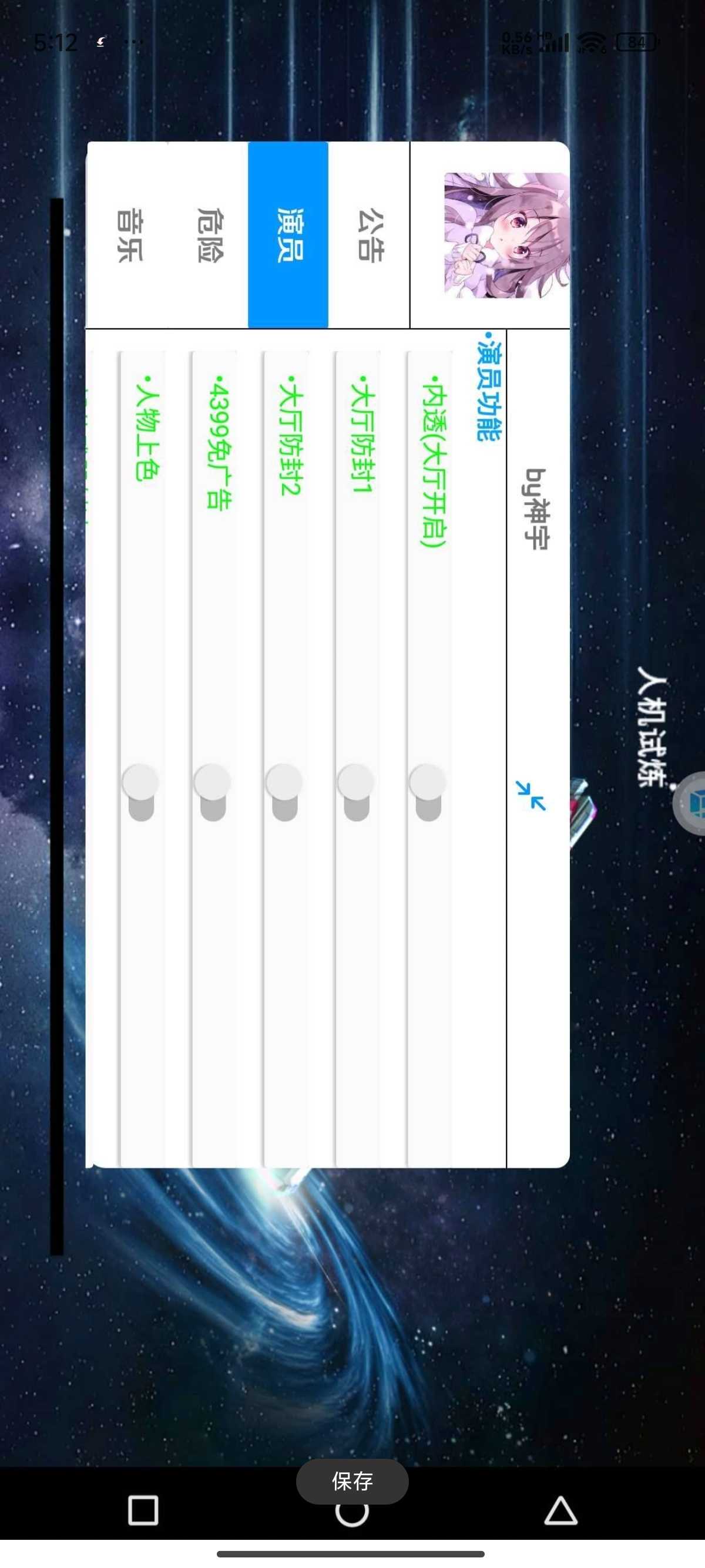This screenshot has width=705, height=1568.
Task: Open the 危险 tab
Action: (x=208, y=235)
